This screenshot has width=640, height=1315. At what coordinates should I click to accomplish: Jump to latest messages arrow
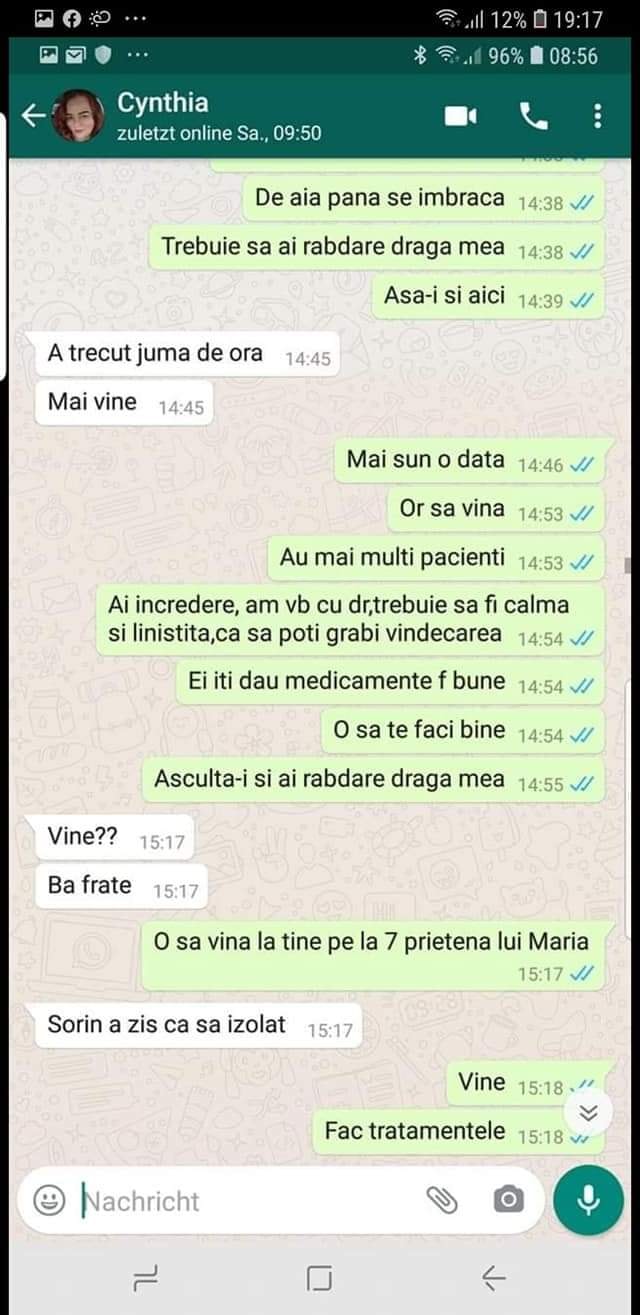coord(589,1113)
